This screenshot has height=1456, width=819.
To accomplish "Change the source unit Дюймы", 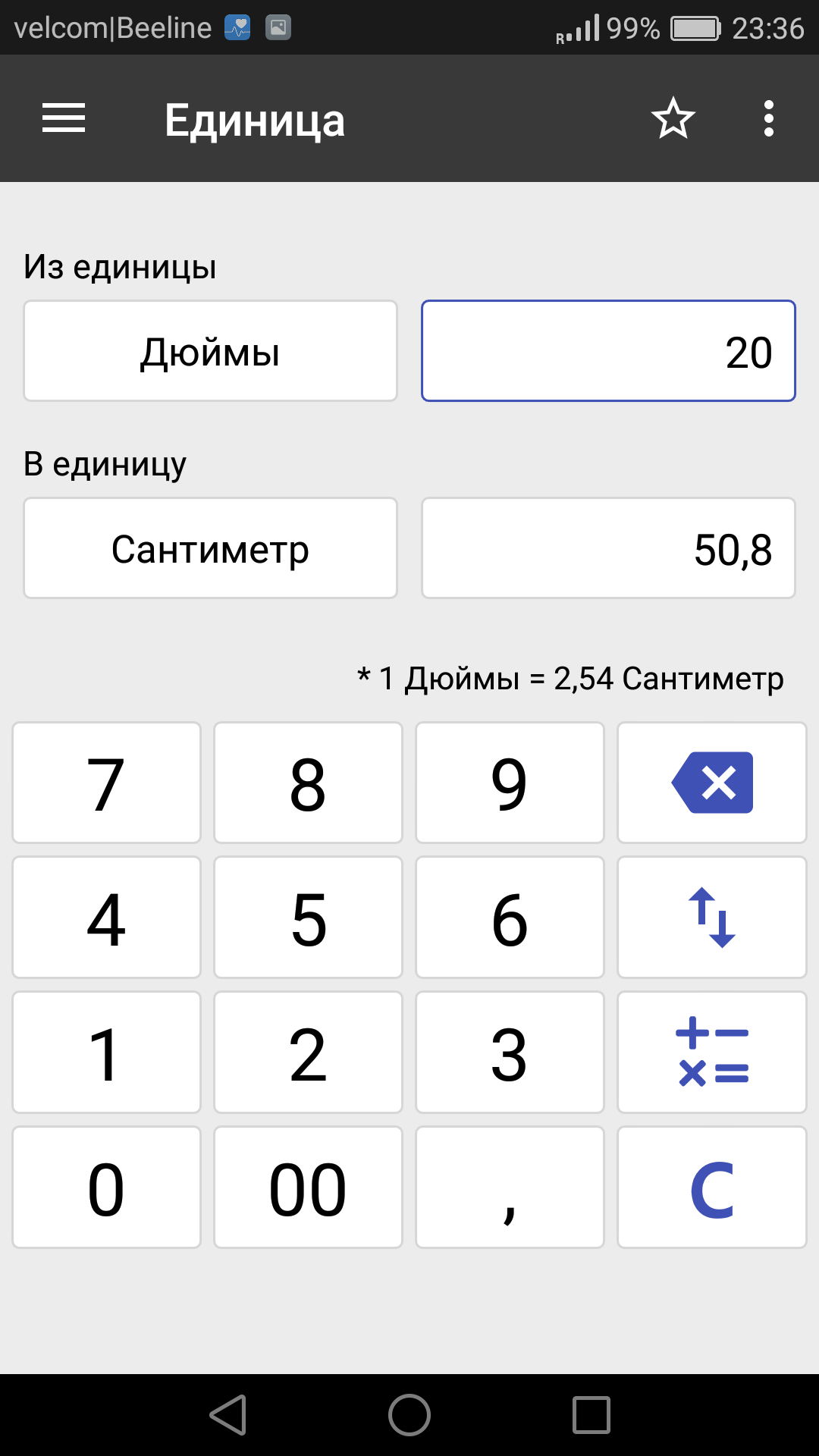I will [211, 351].
